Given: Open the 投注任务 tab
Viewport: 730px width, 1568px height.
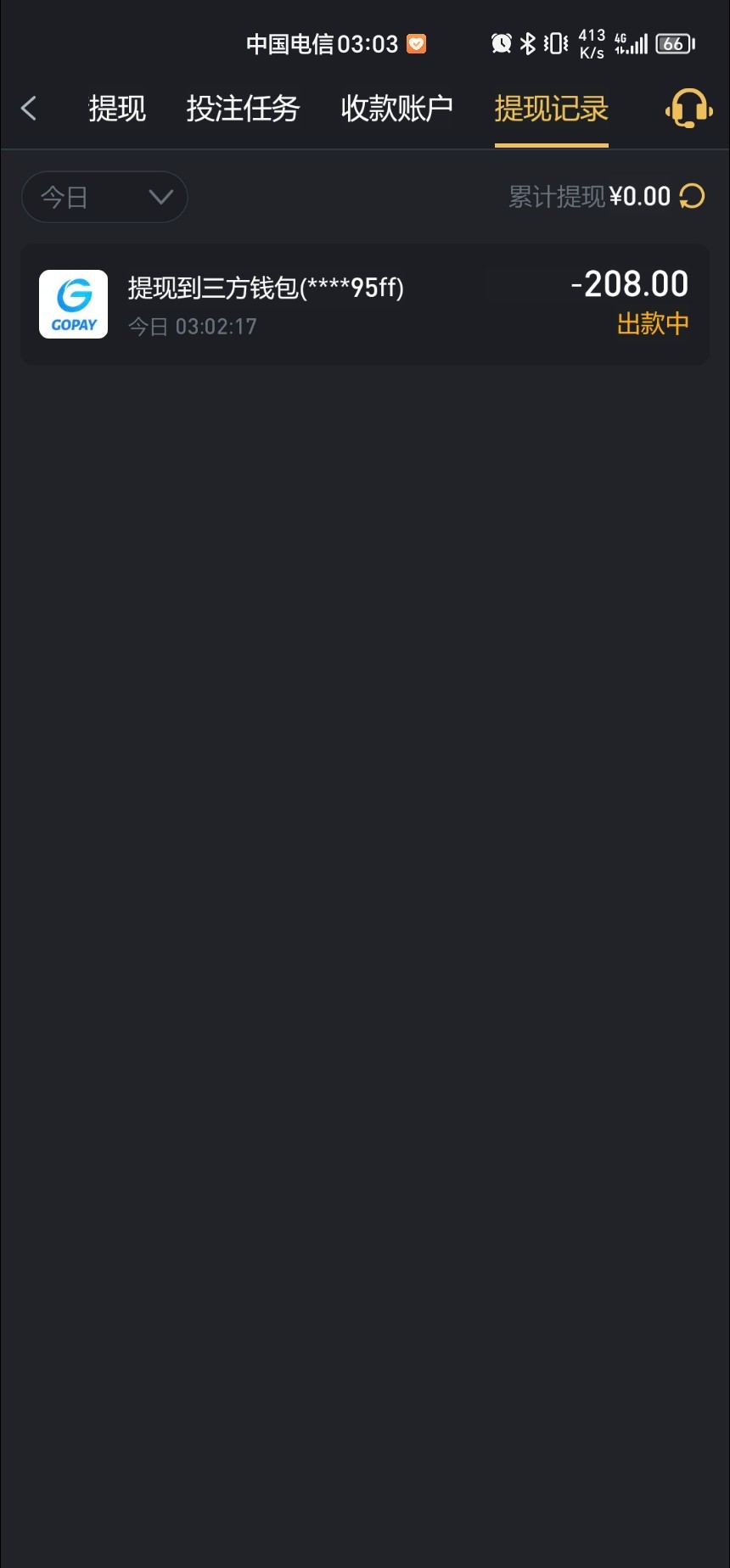Looking at the screenshot, I should [x=243, y=109].
